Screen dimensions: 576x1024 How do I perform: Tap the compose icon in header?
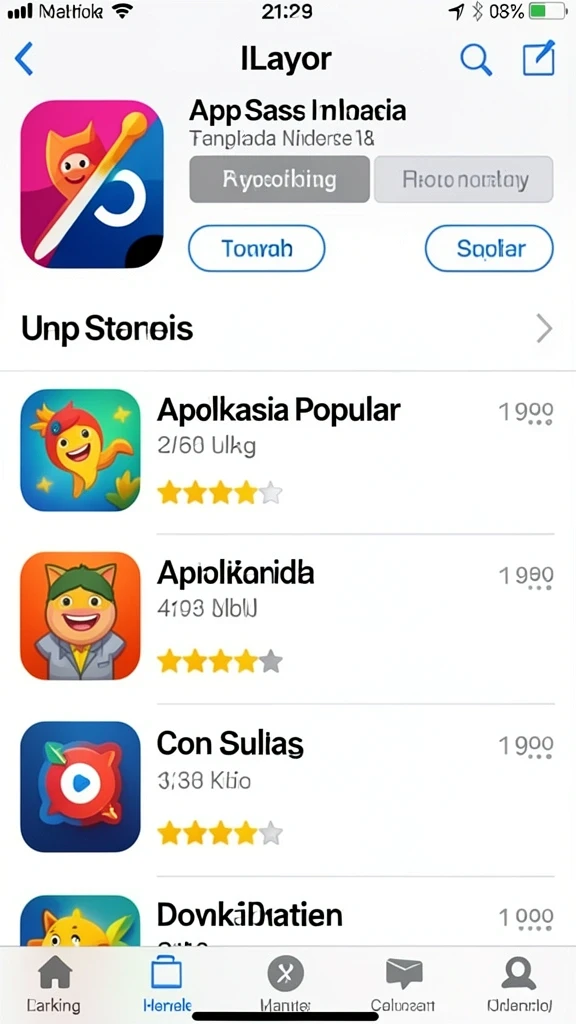pos(539,58)
